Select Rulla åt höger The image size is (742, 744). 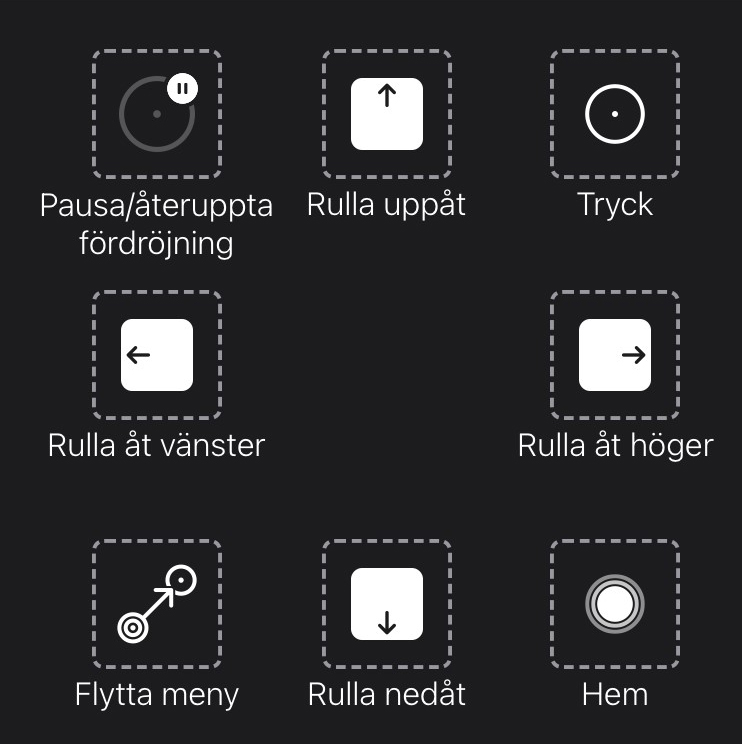pyautogui.click(x=615, y=355)
